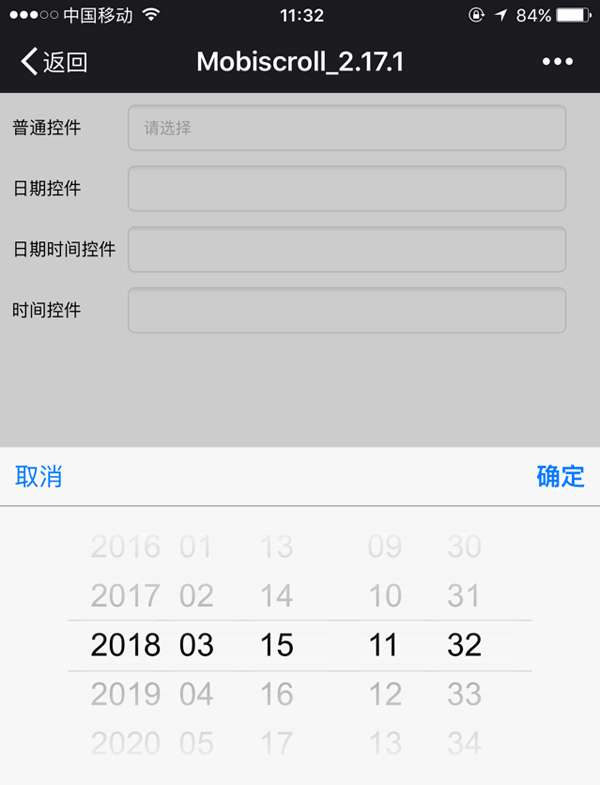Choose hour 12 in the picker
Image resolution: width=600 pixels, height=785 pixels.
384,694
